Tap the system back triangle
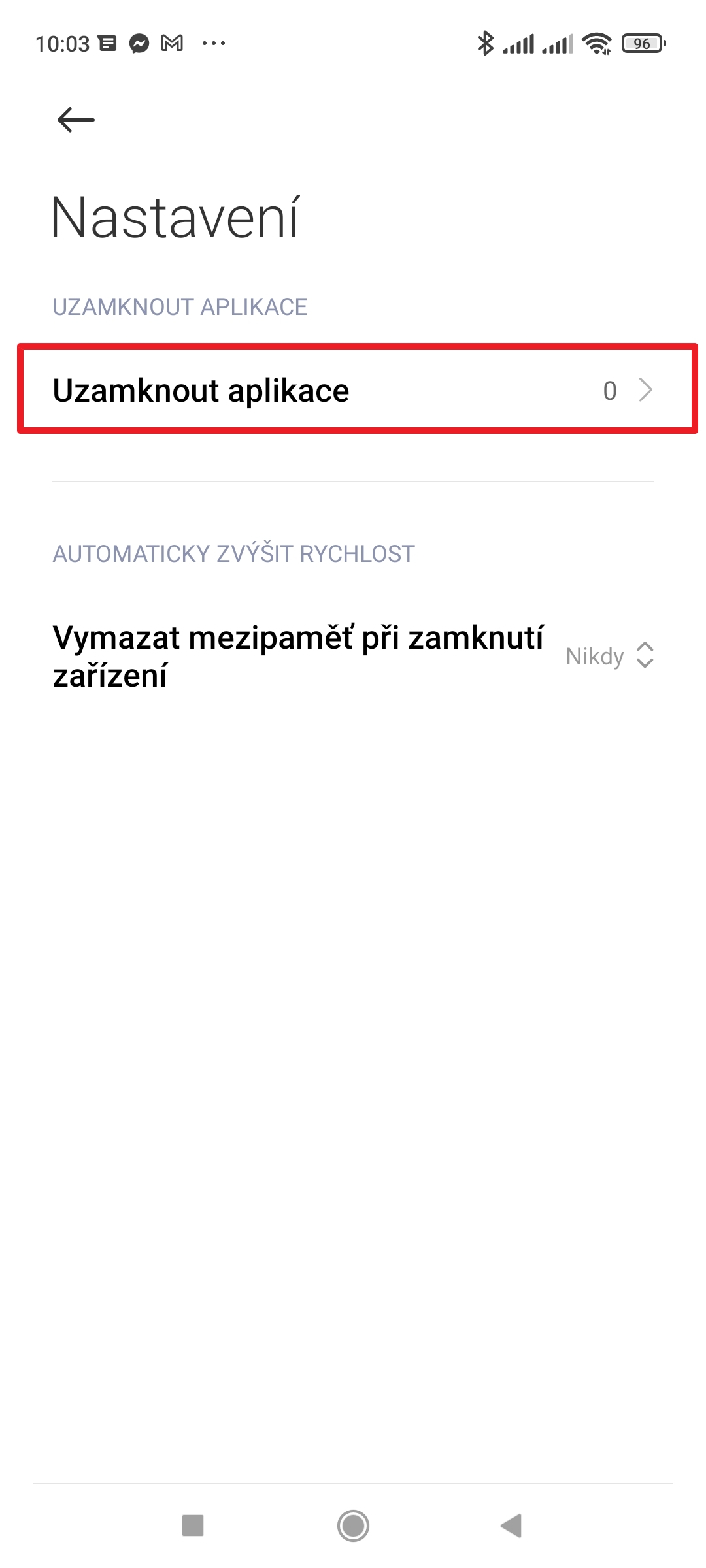Viewport: 706px width, 1568px height. click(x=511, y=1526)
